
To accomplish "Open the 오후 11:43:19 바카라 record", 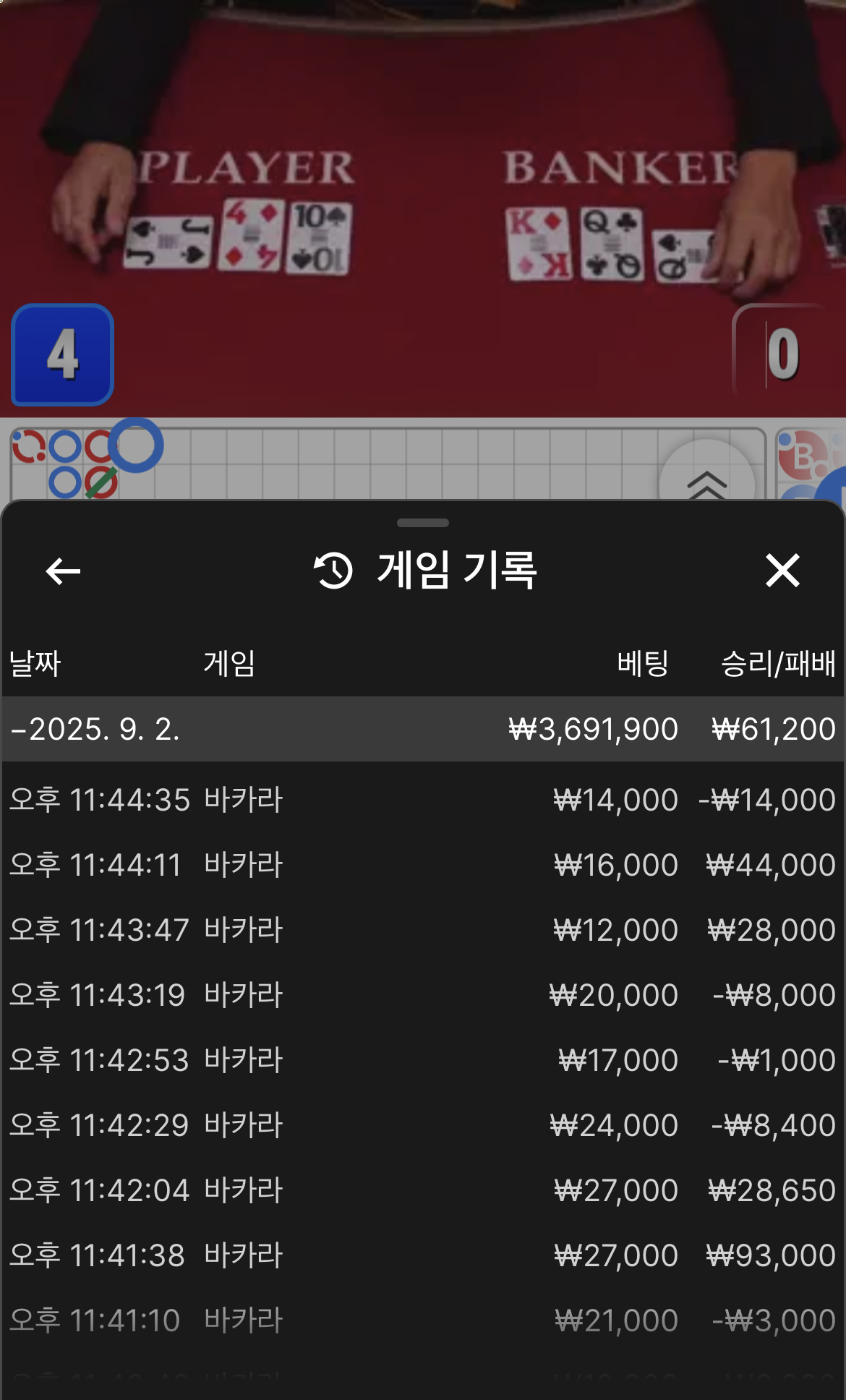I will click(x=422, y=995).
